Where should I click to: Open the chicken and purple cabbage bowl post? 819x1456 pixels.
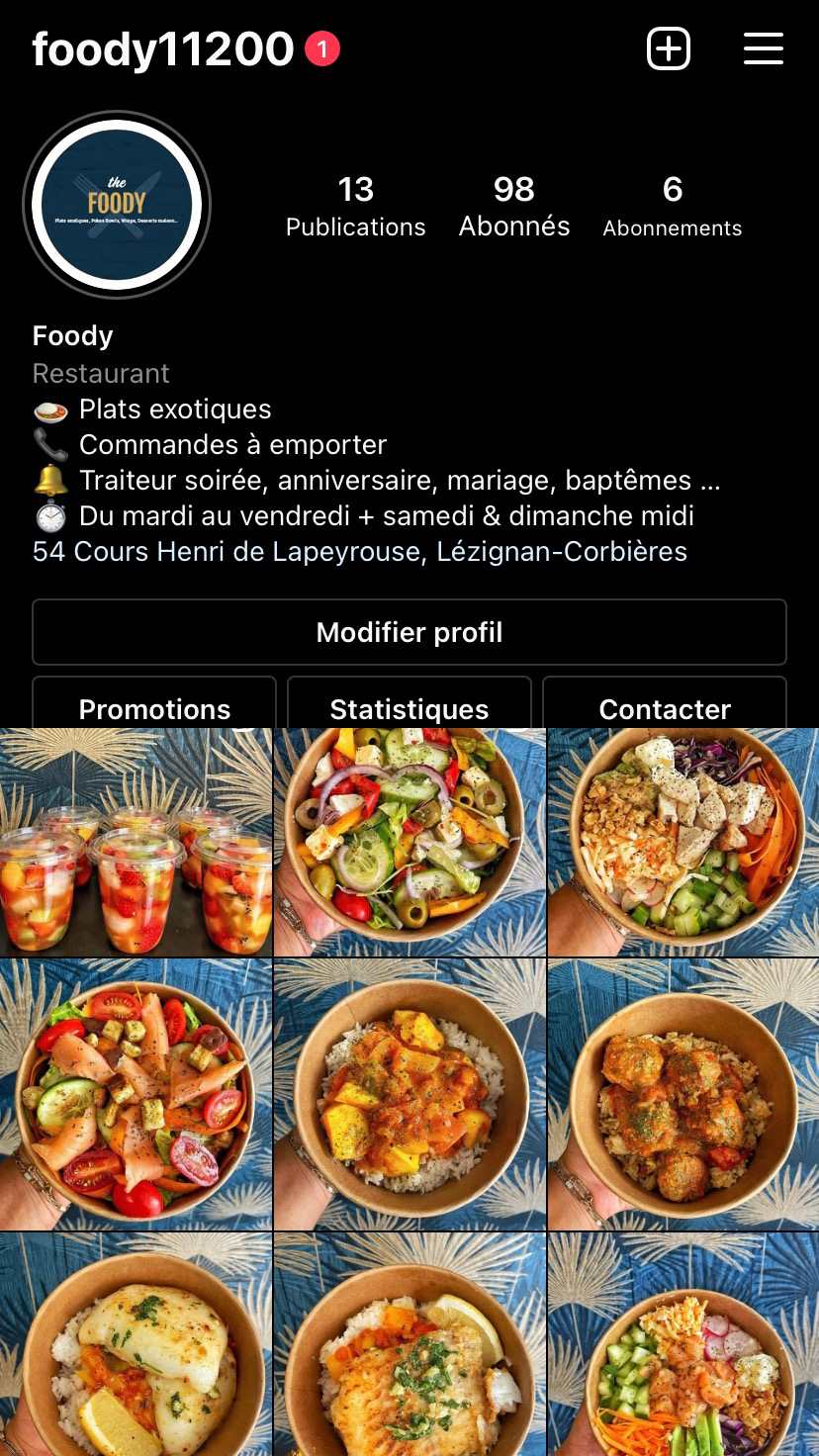pos(683,843)
